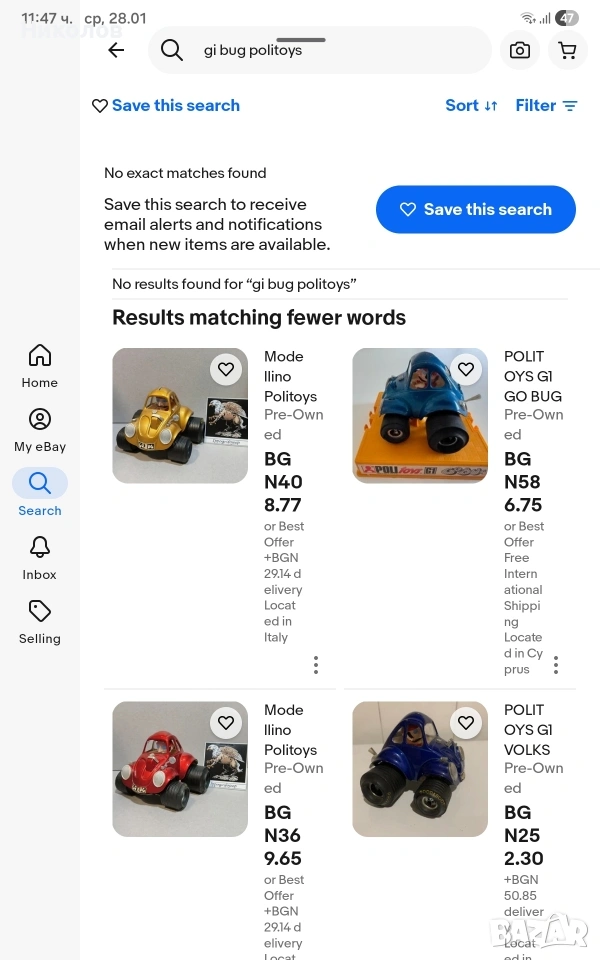Viewport: 600px width, 960px height.
Task: Go back using the arrow icon
Action: pos(117,50)
